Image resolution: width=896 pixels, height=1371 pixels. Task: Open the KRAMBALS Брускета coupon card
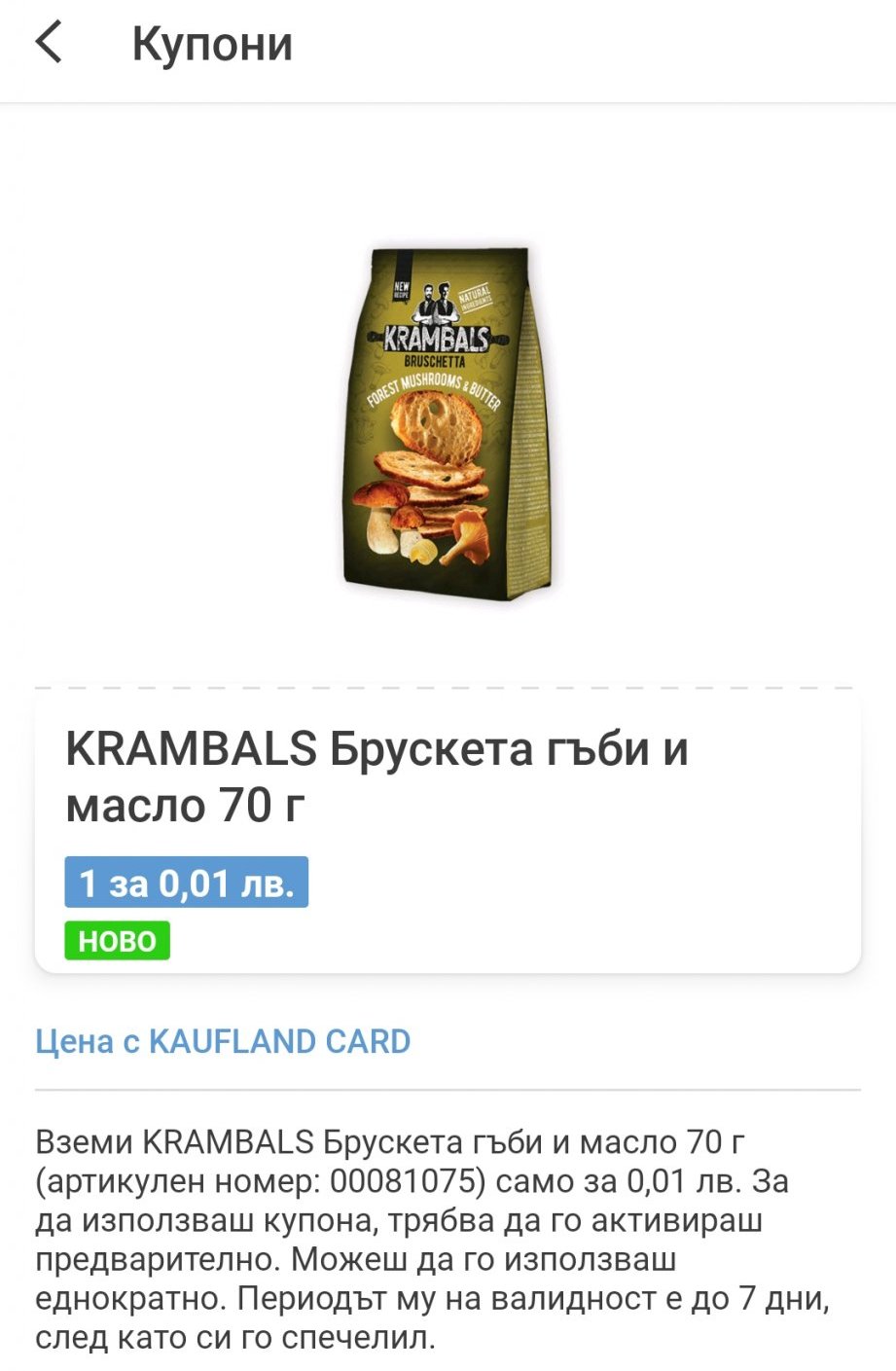click(448, 832)
